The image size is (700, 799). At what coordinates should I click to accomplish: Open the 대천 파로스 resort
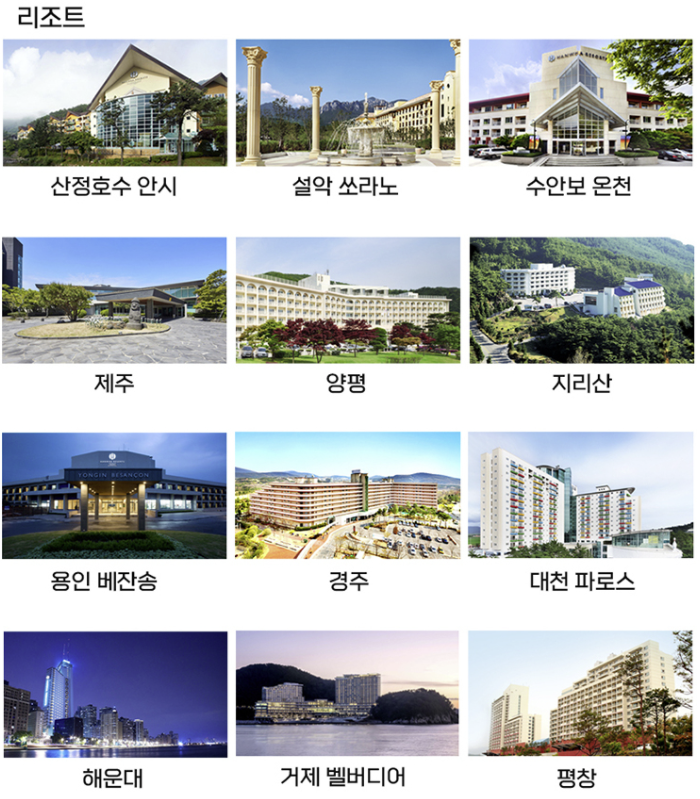click(x=581, y=496)
